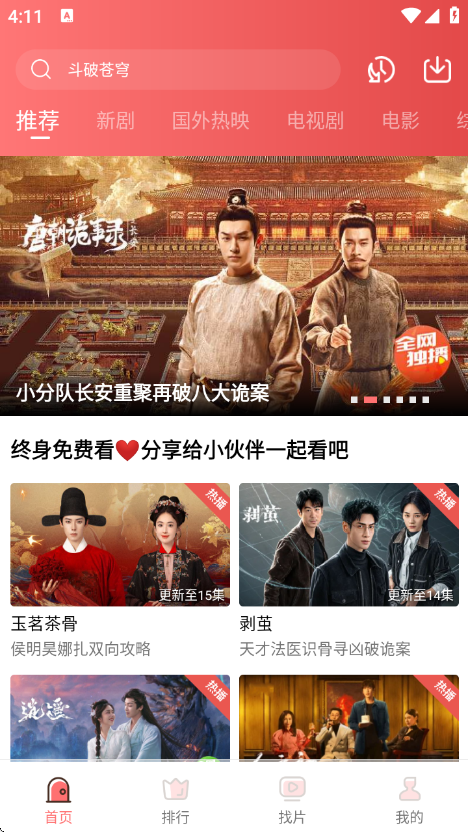Viewport: 468px width, 832px height.
Task: Switch to the 电视剧 tab
Action: pos(315,121)
